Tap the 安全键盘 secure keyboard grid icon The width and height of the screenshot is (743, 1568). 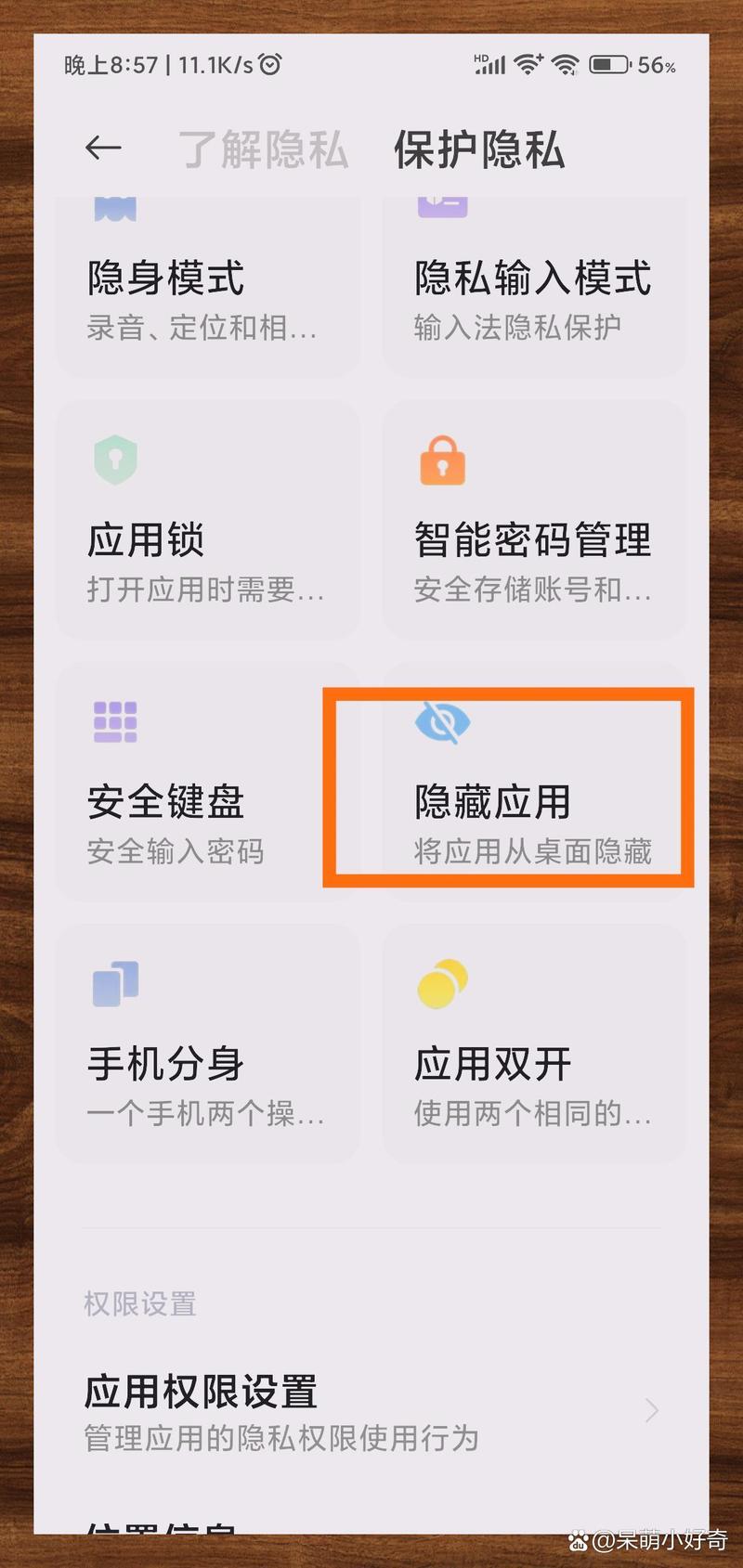click(x=115, y=721)
